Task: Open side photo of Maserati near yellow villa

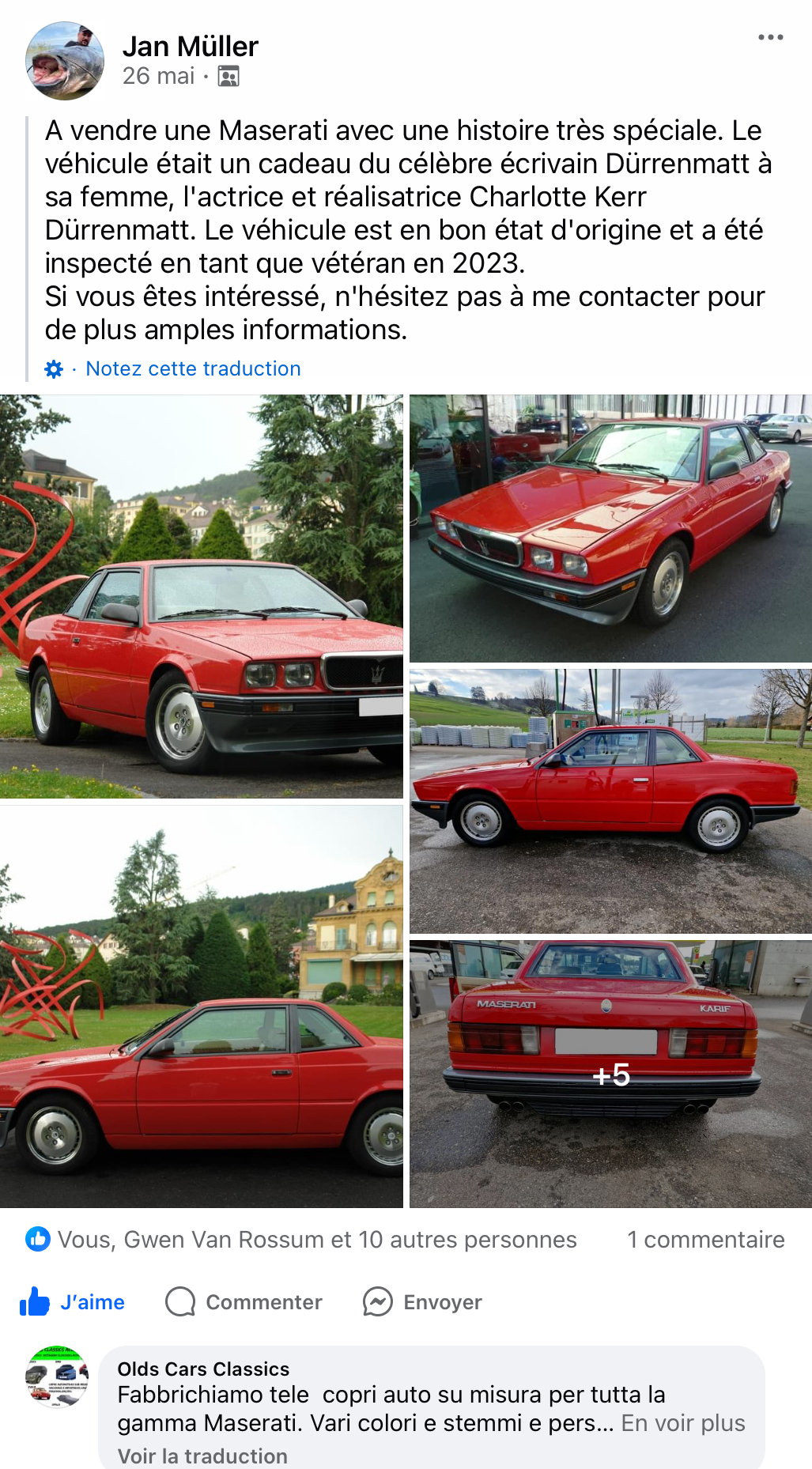Action: (x=201, y=1006)
